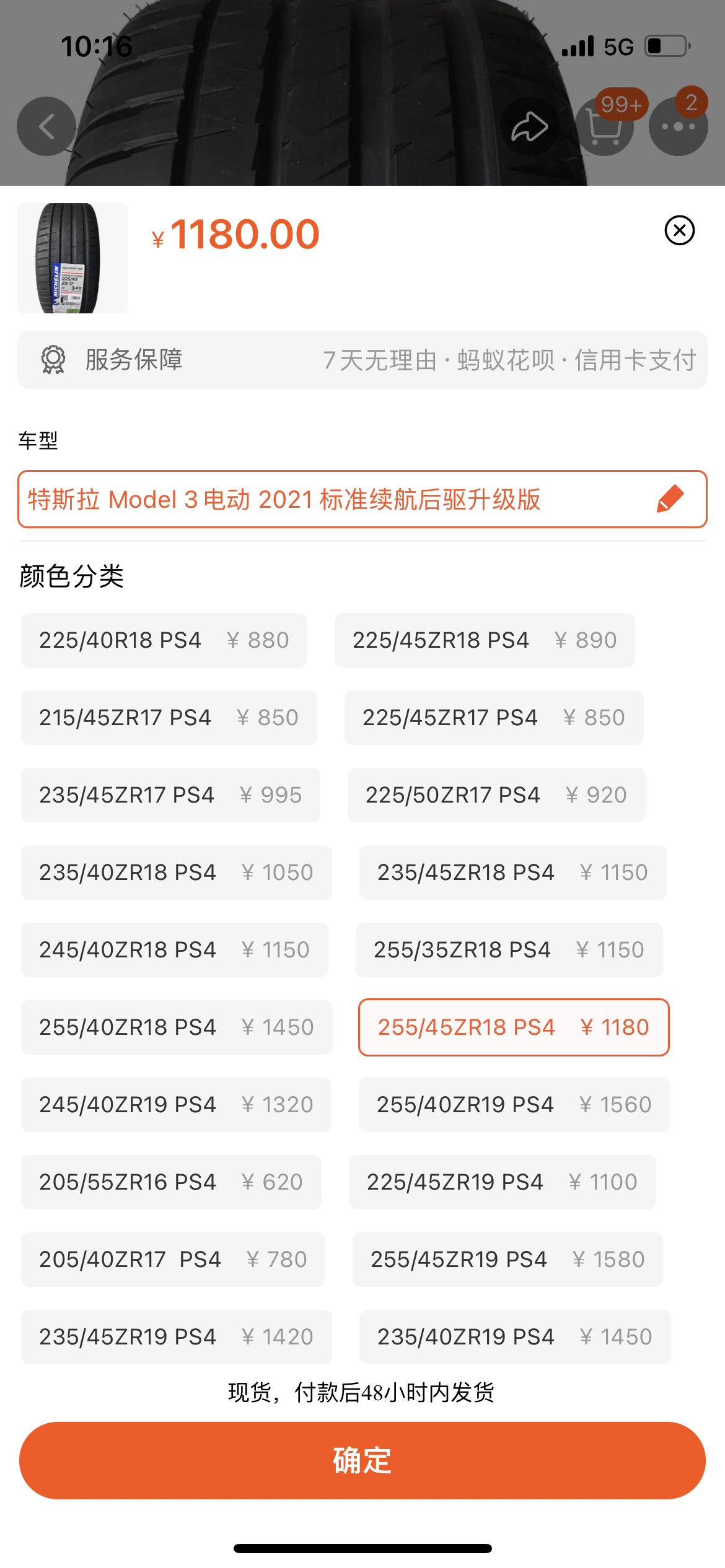Select the 225/40R18 PS4 size option
Viewport: 725px width, 1568px height.
(163, 640)
